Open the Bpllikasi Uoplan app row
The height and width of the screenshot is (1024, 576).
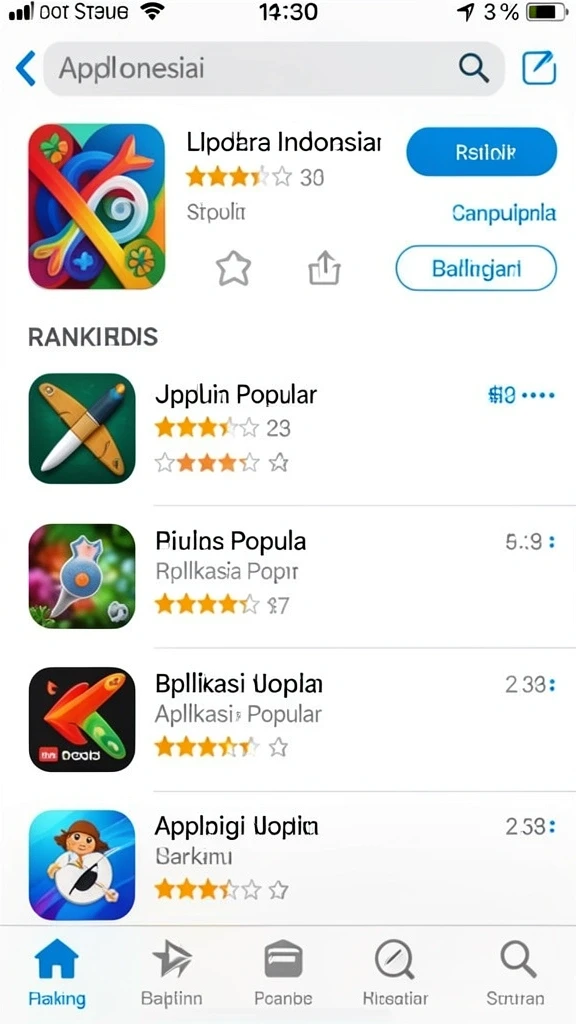pyautogui.click(x=302, y=720)
